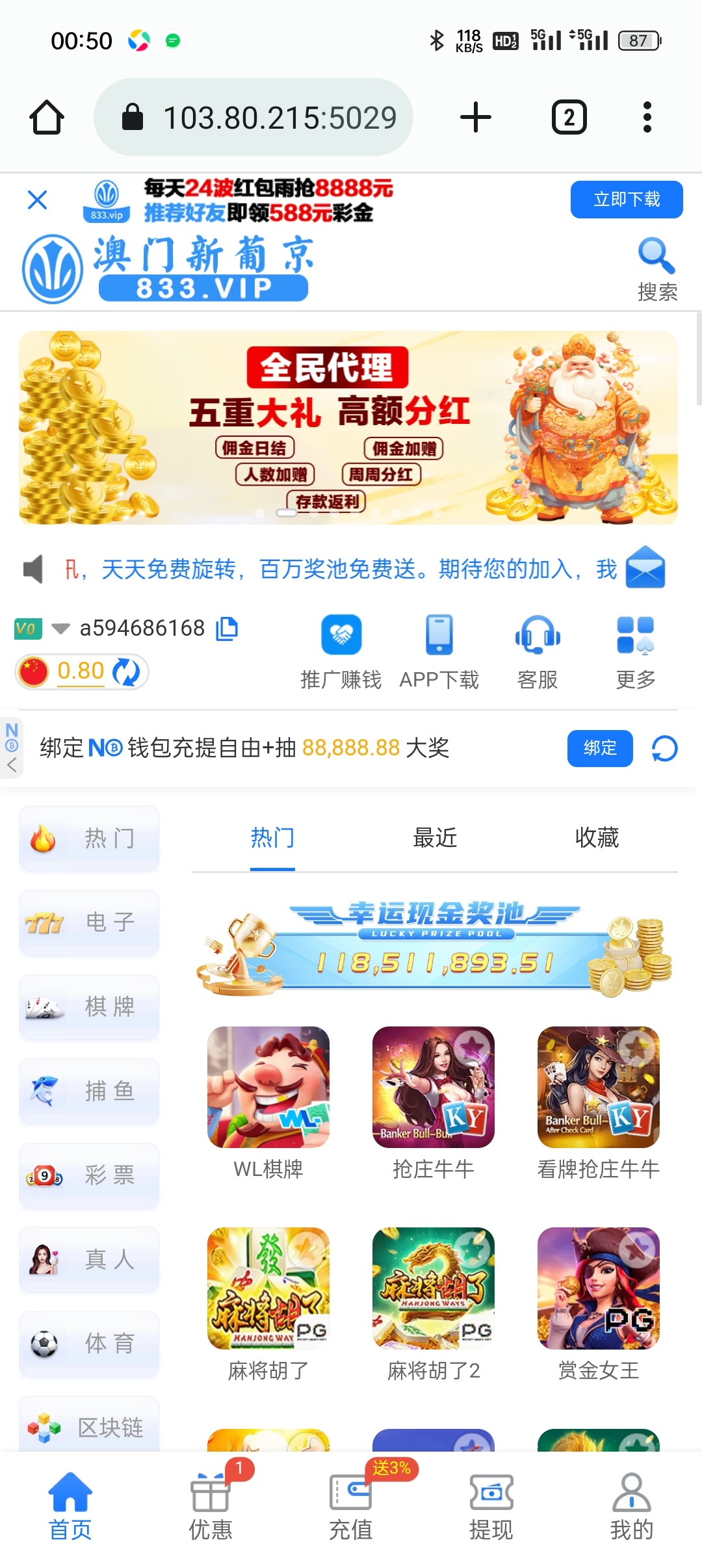This screenshot has width=702, height=1568.
Task: Open the 我的 profile tab
Action: pyautogui.click(x=631, y=1508)
